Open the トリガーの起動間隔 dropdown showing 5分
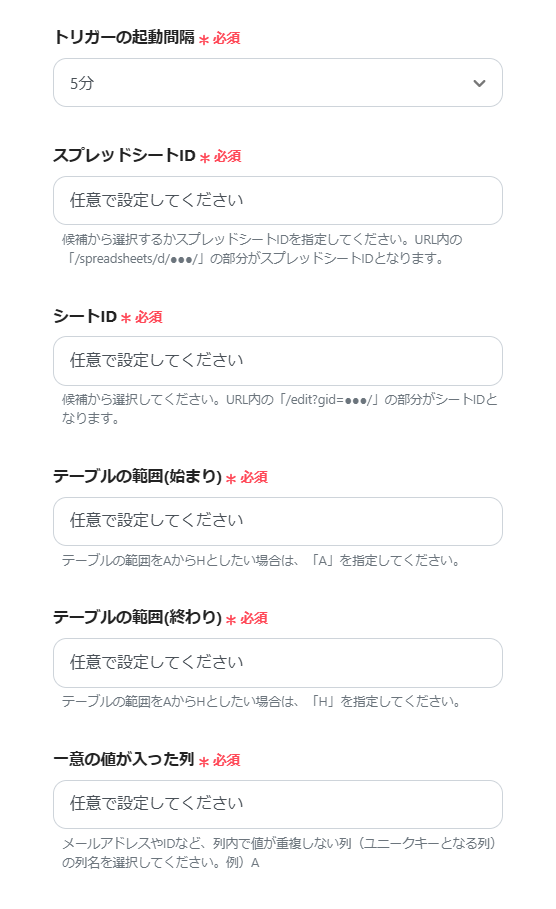The width and height of the screenshot is (556, 909). [x=278, y=83]
